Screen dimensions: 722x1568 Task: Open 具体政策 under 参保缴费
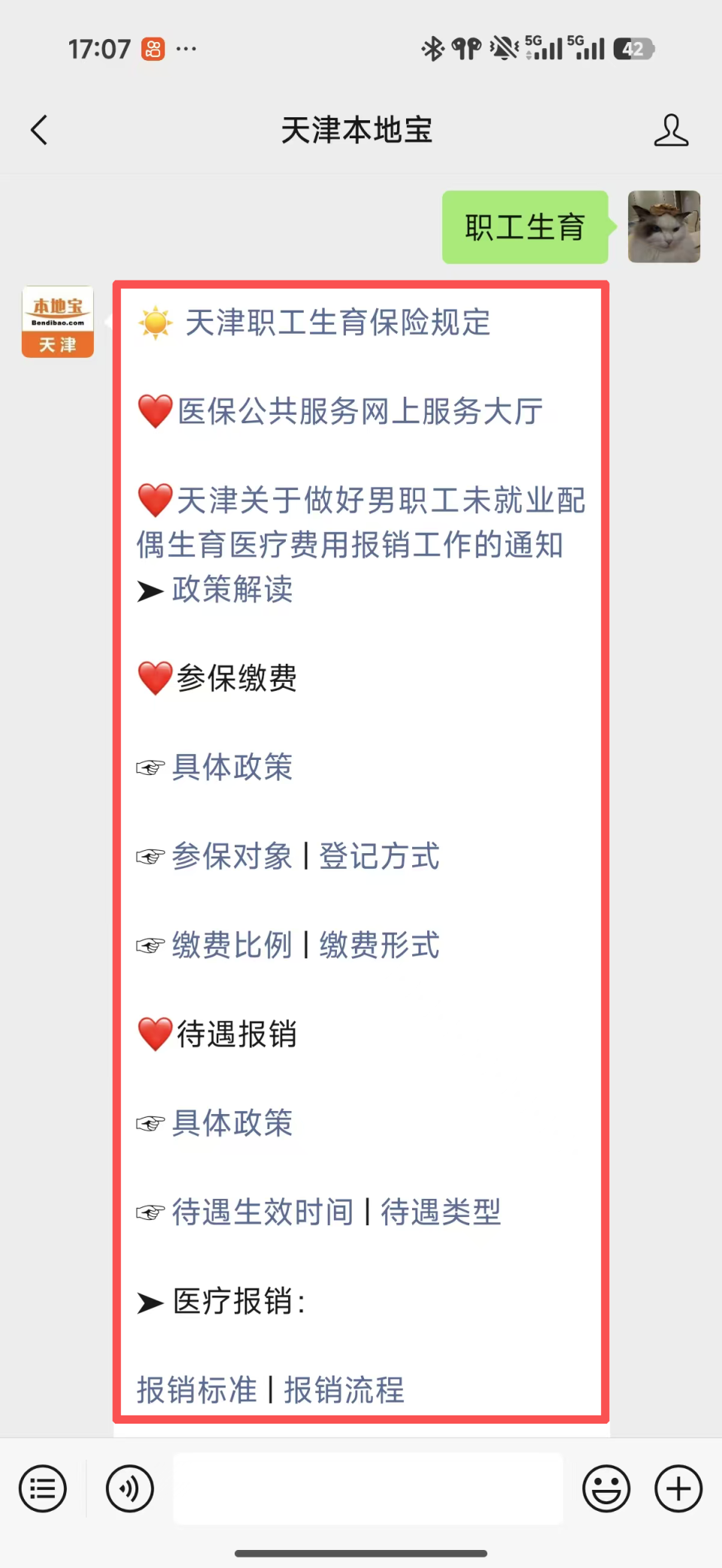pyautogui.click(x=233, y=767)
